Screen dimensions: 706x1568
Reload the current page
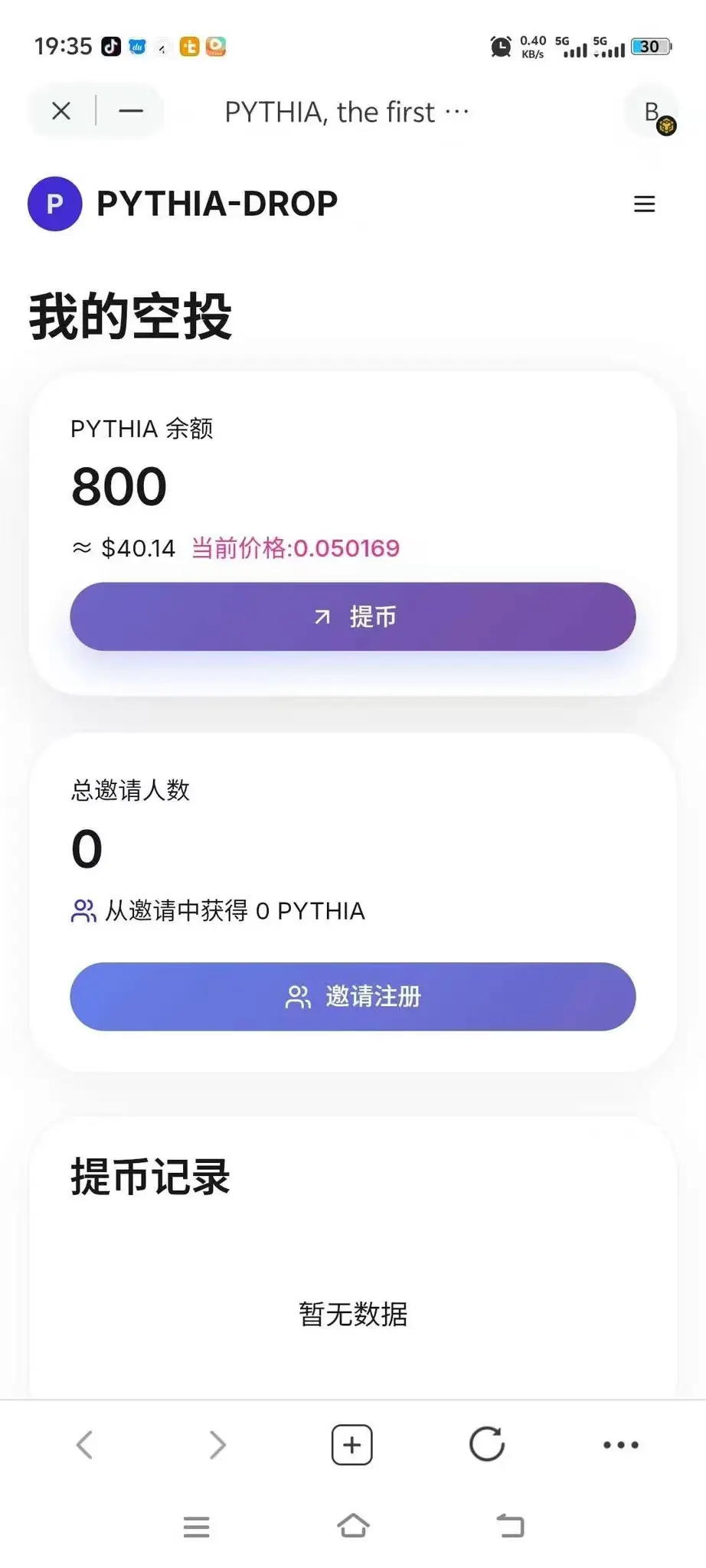pyautogui.click(x=487, y=1444)
